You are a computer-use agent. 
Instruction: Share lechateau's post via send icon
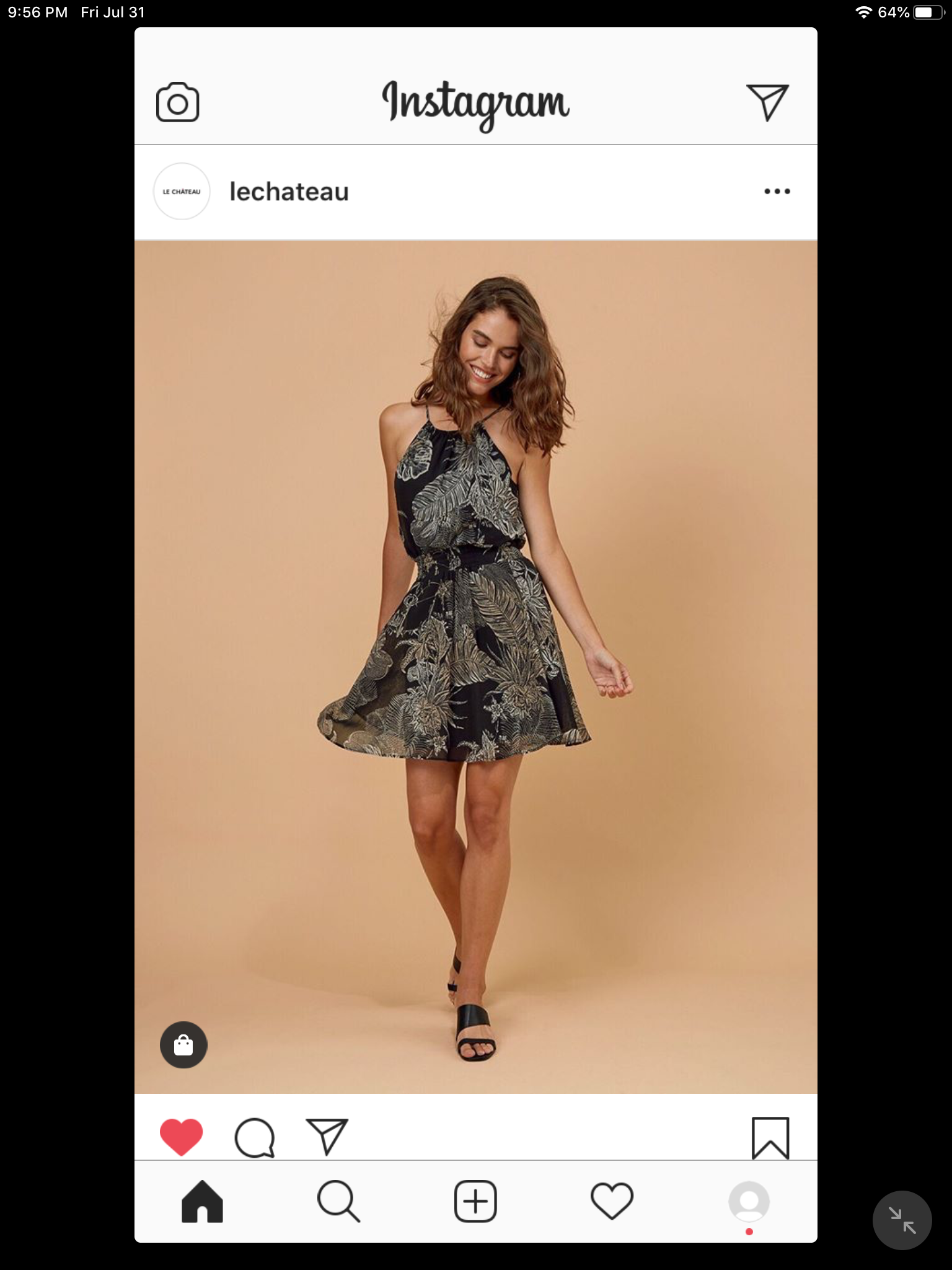pyautogui.click(x=327, y=1136)
